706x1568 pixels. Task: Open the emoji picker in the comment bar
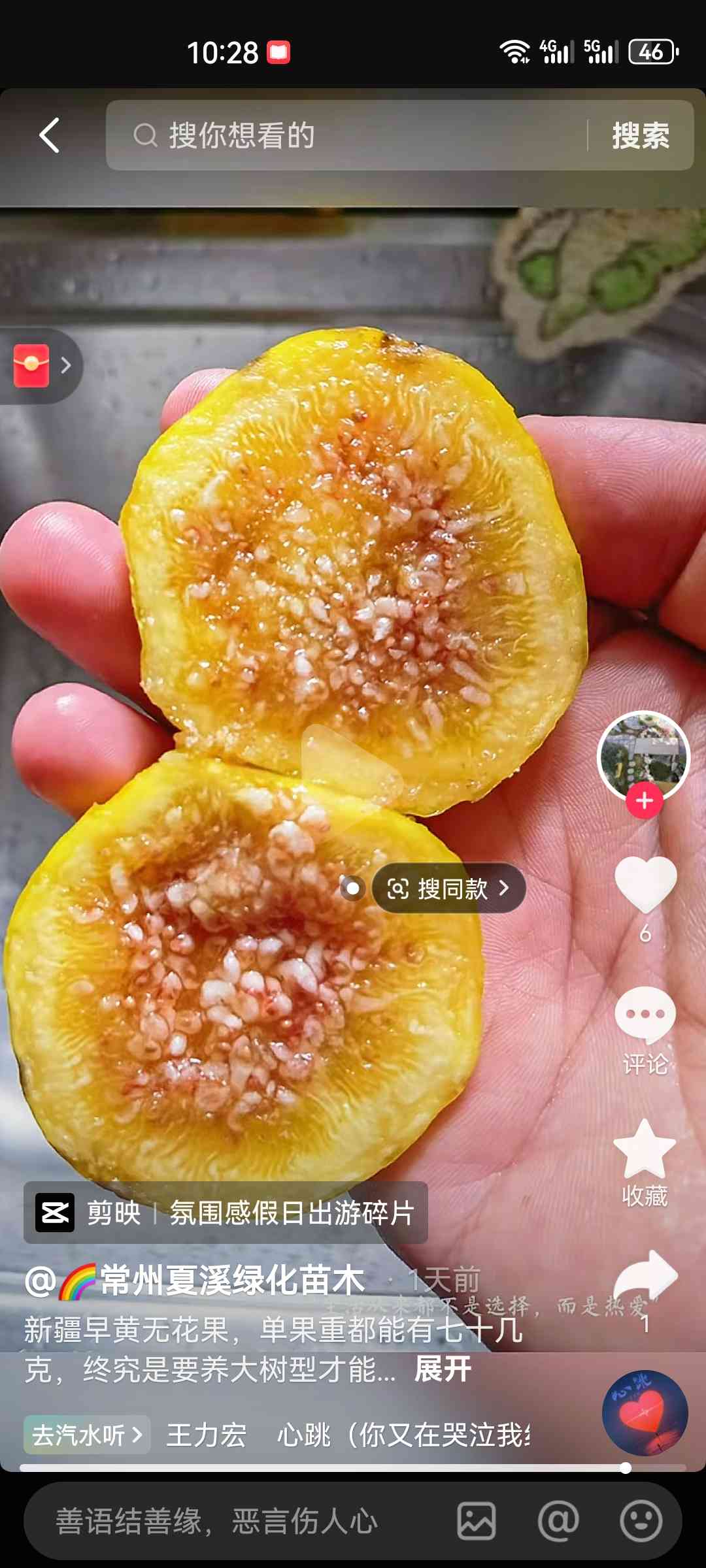pyautogui.click(x=641, y=1521)
